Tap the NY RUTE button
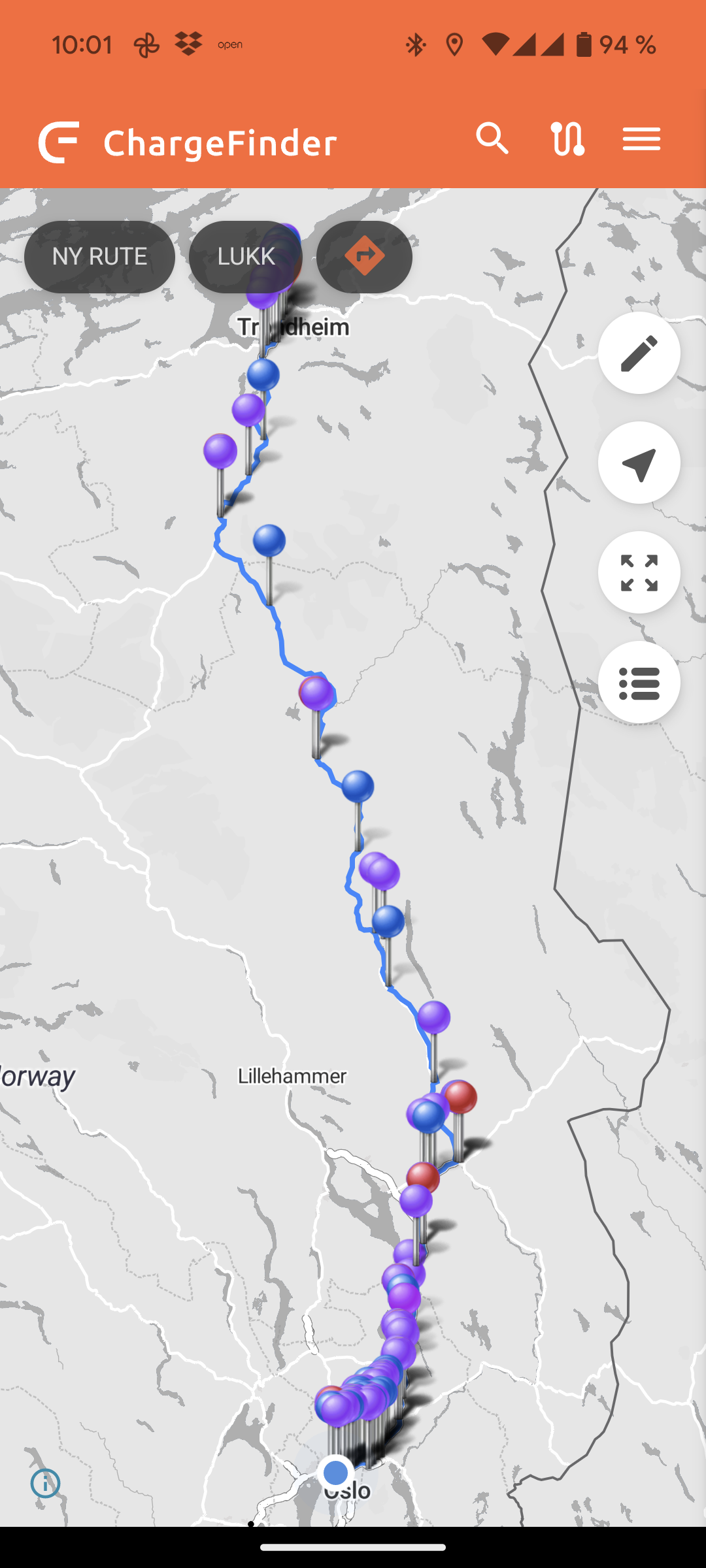 99,257
